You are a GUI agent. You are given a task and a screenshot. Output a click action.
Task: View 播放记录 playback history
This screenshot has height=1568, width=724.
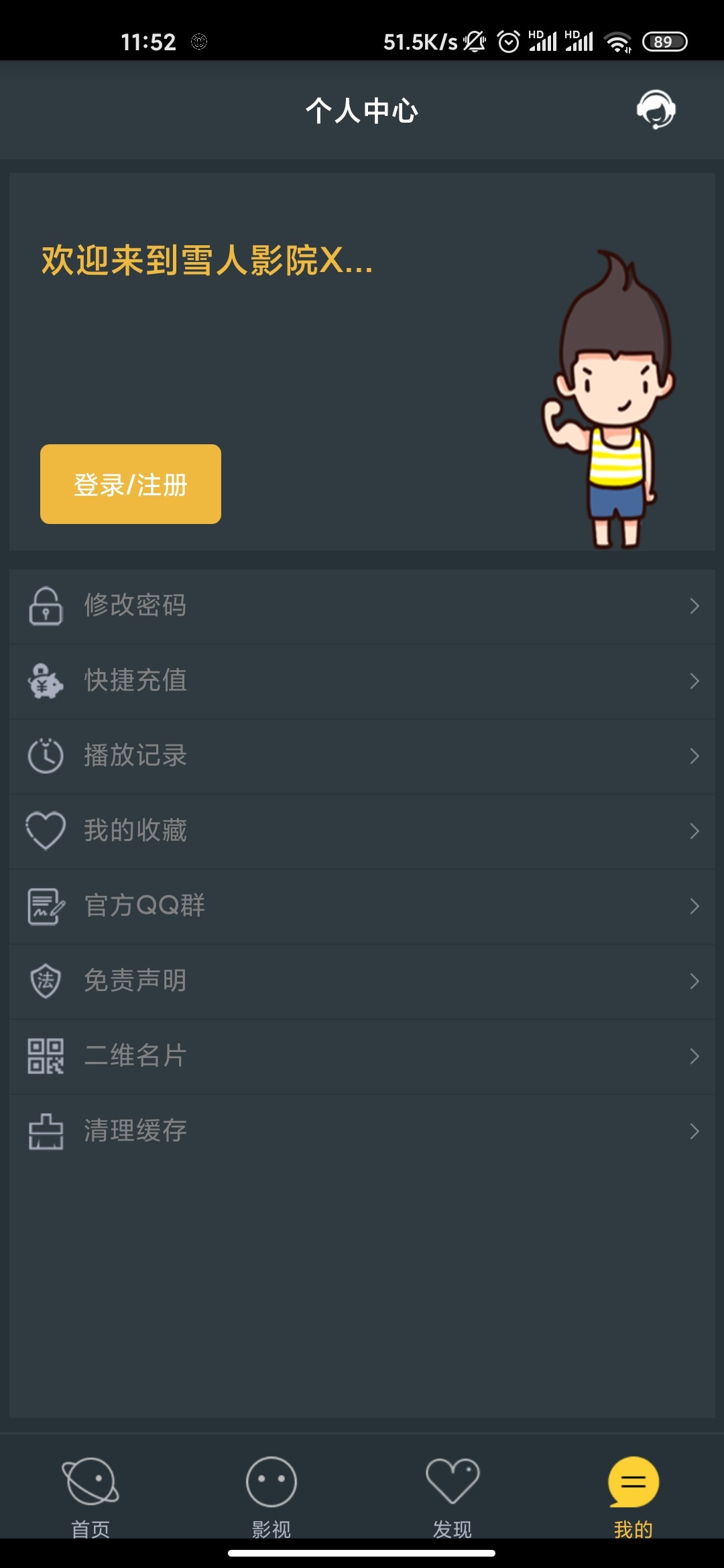click(362, 756)
